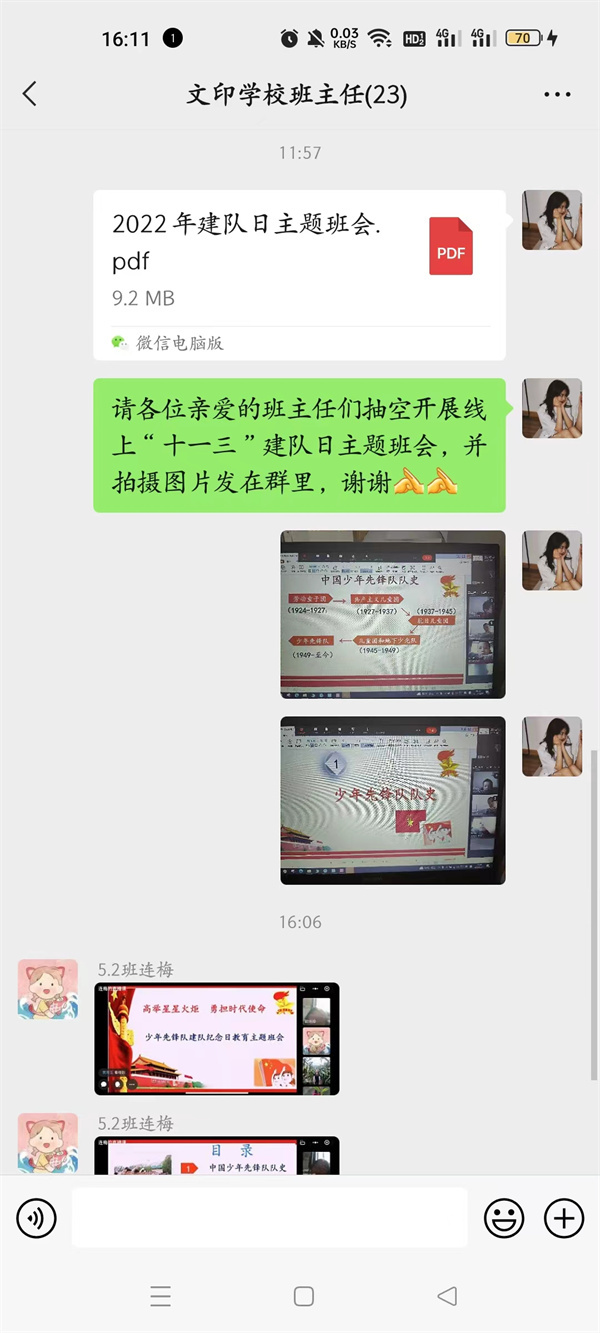Open 5.2班连梅's image showing 目录 slide

click(217, 1156)
